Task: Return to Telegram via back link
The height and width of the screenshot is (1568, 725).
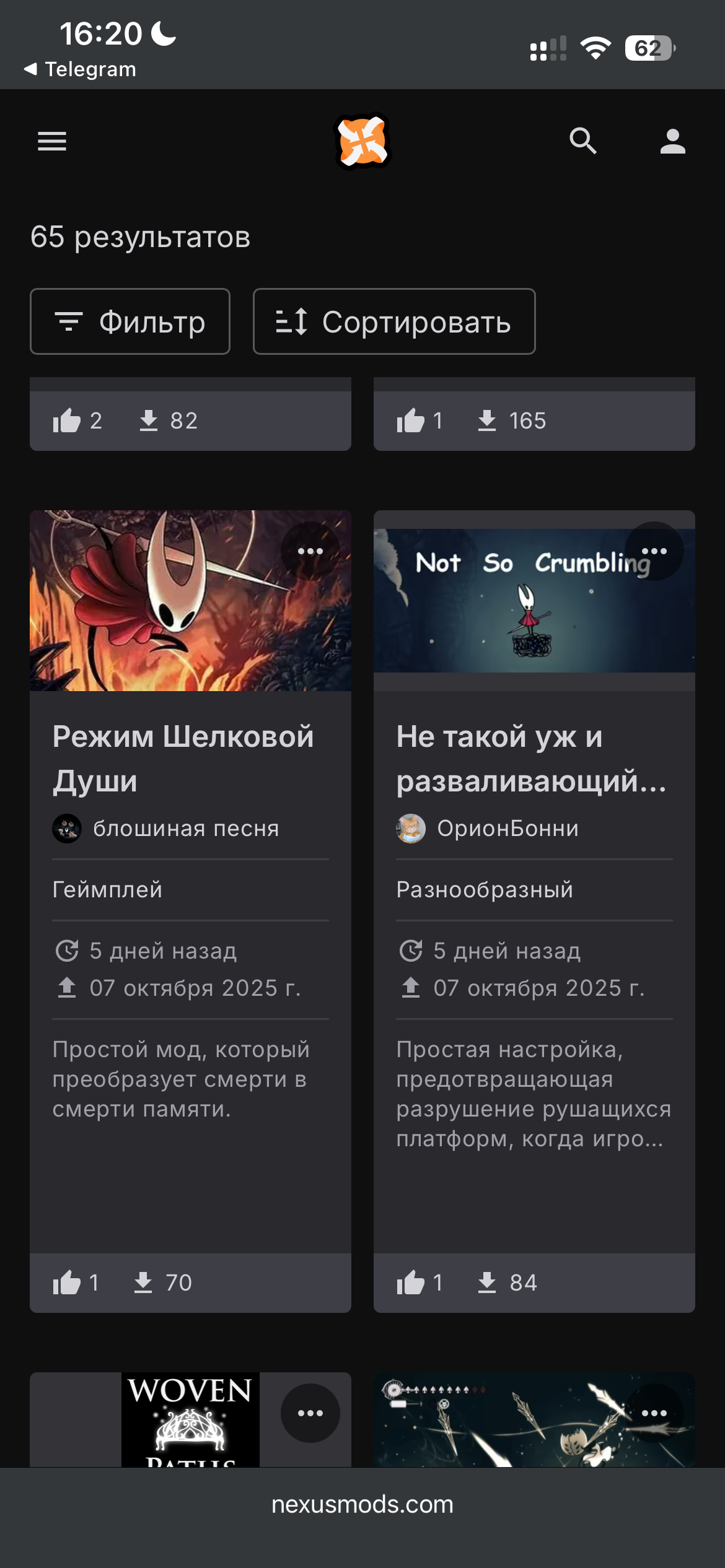Action: [x=81, y=69]
